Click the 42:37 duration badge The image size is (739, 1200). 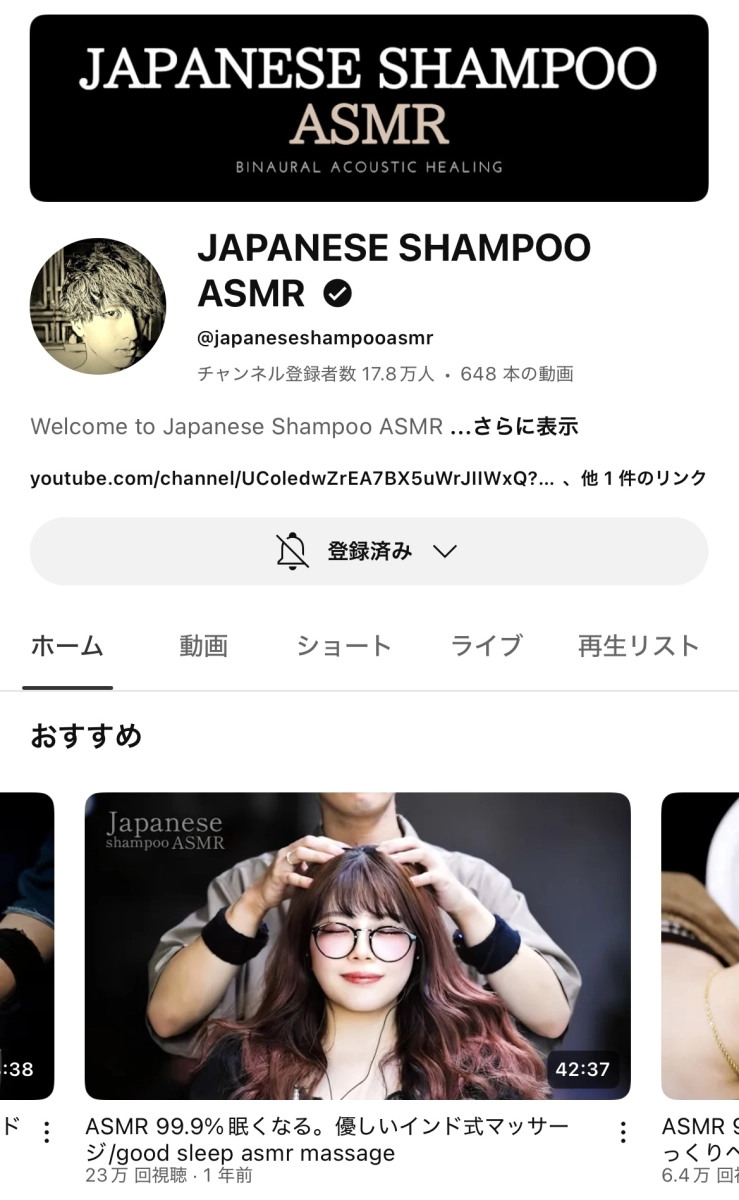tap(583, 1069)
